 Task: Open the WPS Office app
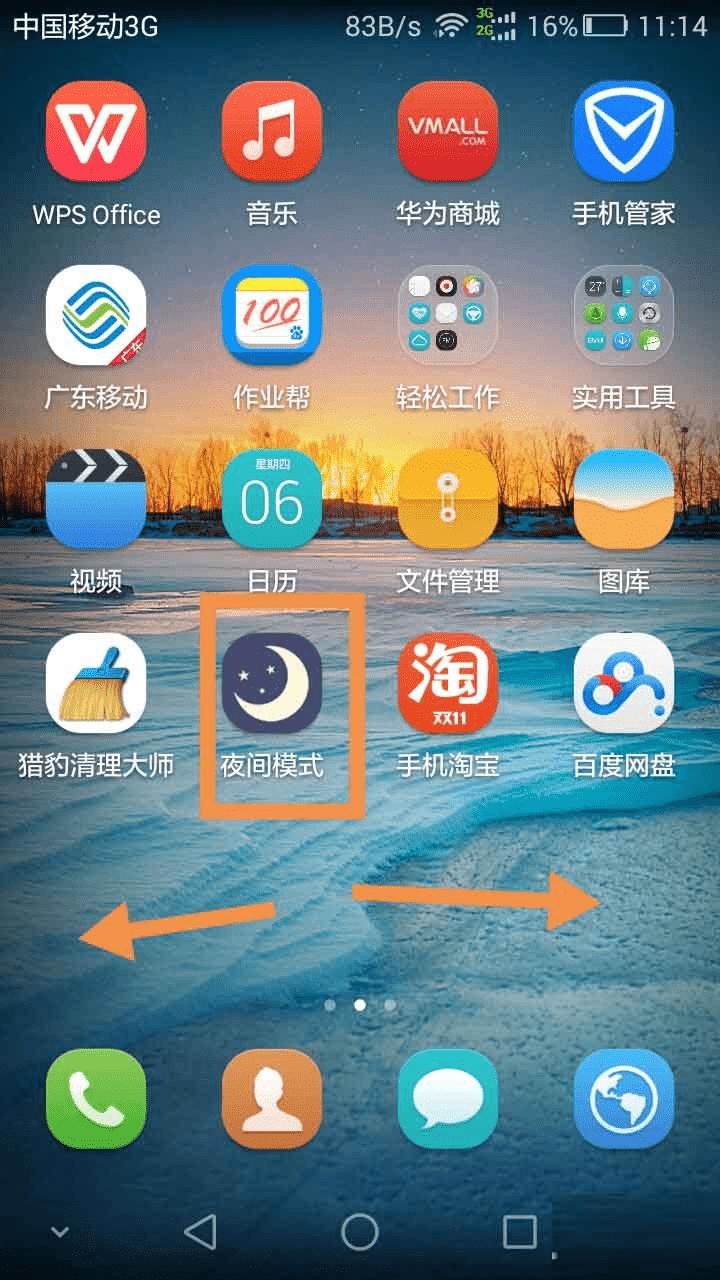96,132
